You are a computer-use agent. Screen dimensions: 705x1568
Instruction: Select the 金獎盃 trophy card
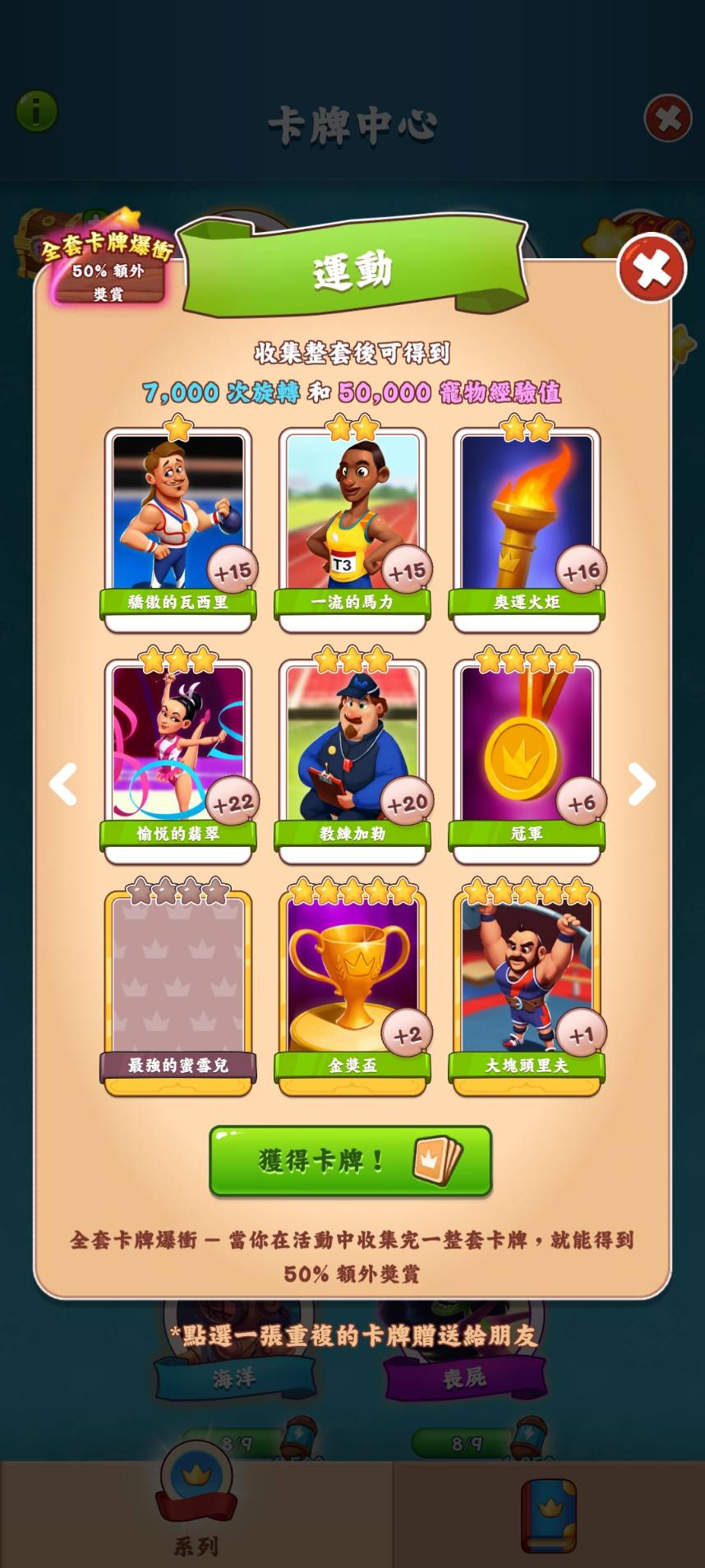point(352,992)
